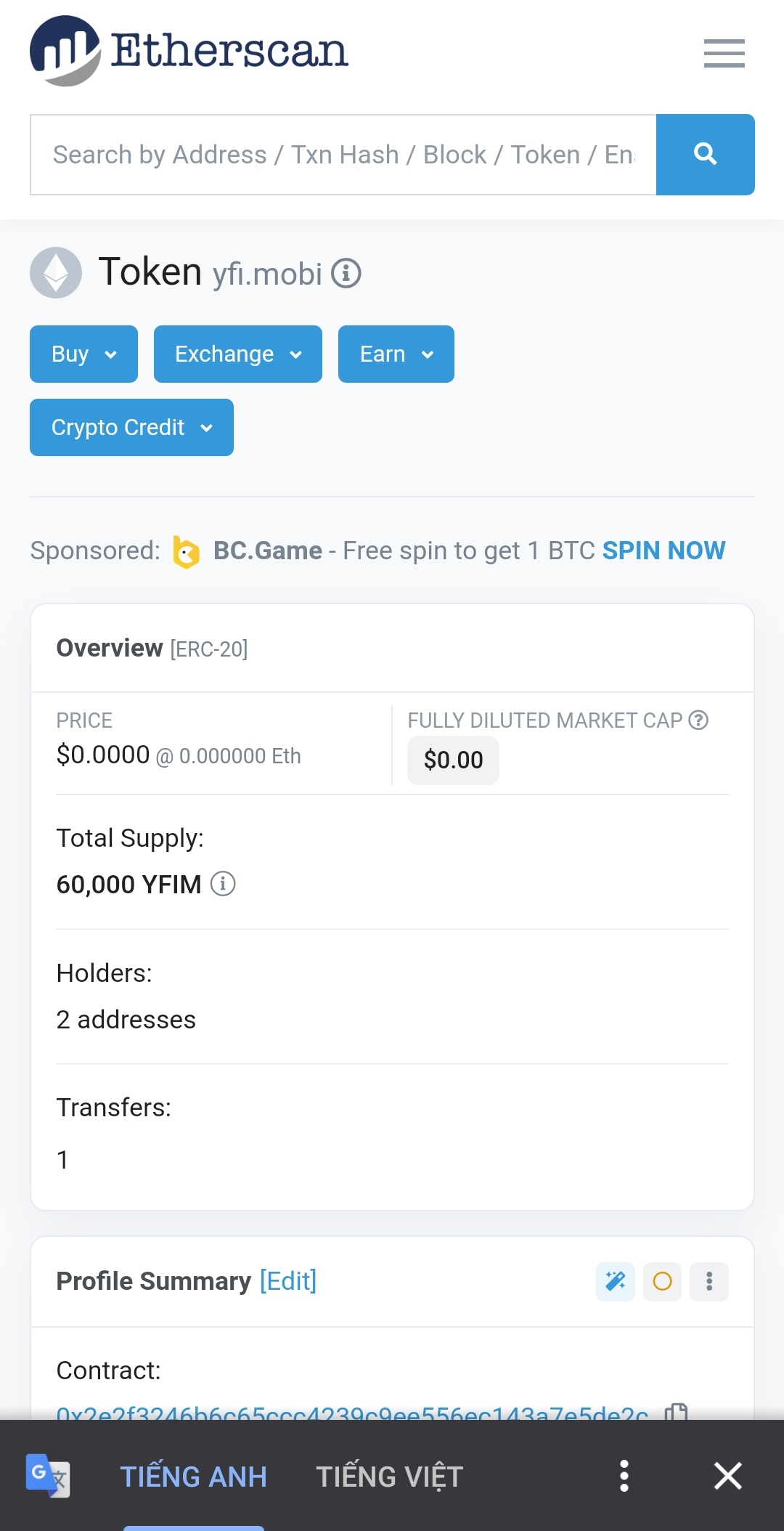Expand the Earn dropdown
784x1531 pixels.
tap(396, 354)
